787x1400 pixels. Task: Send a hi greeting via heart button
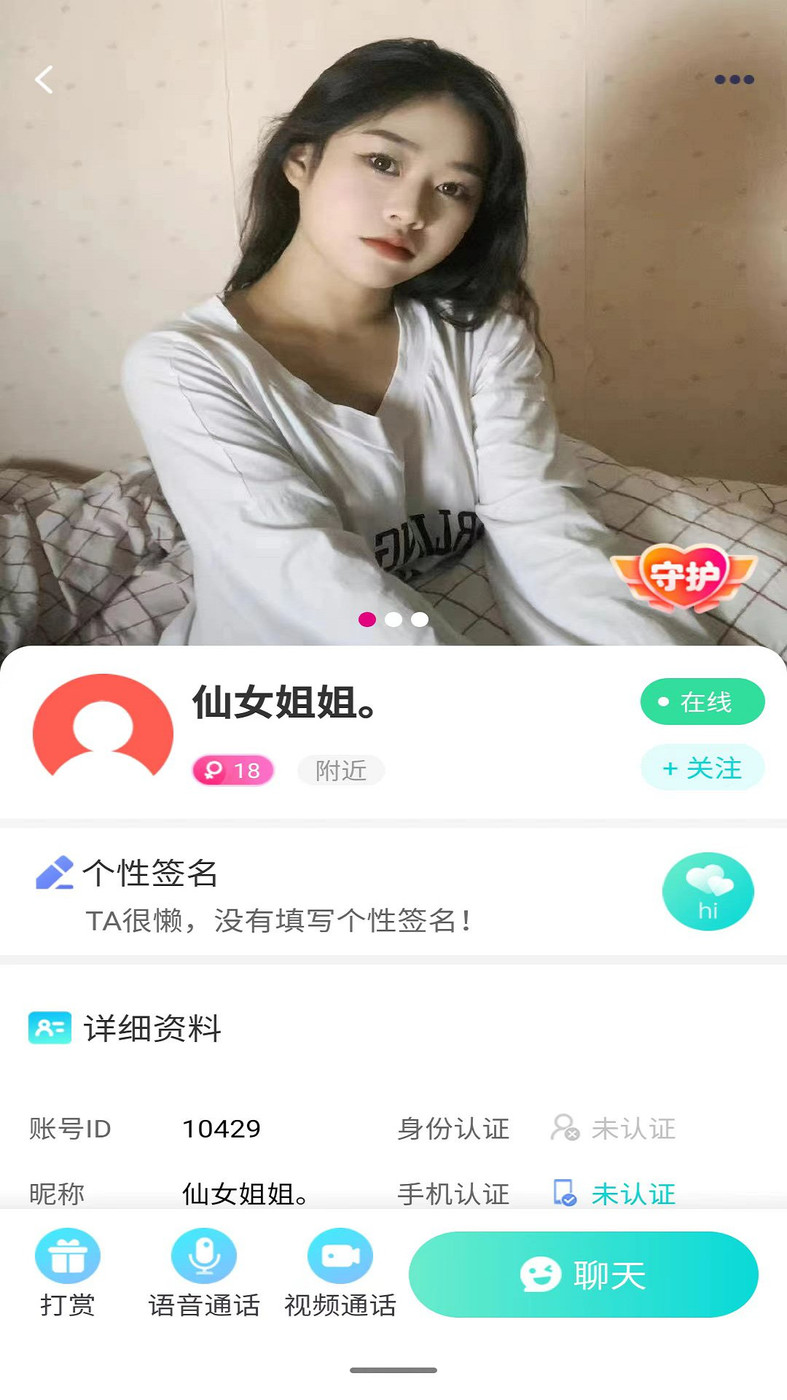(x=708, y=891)
